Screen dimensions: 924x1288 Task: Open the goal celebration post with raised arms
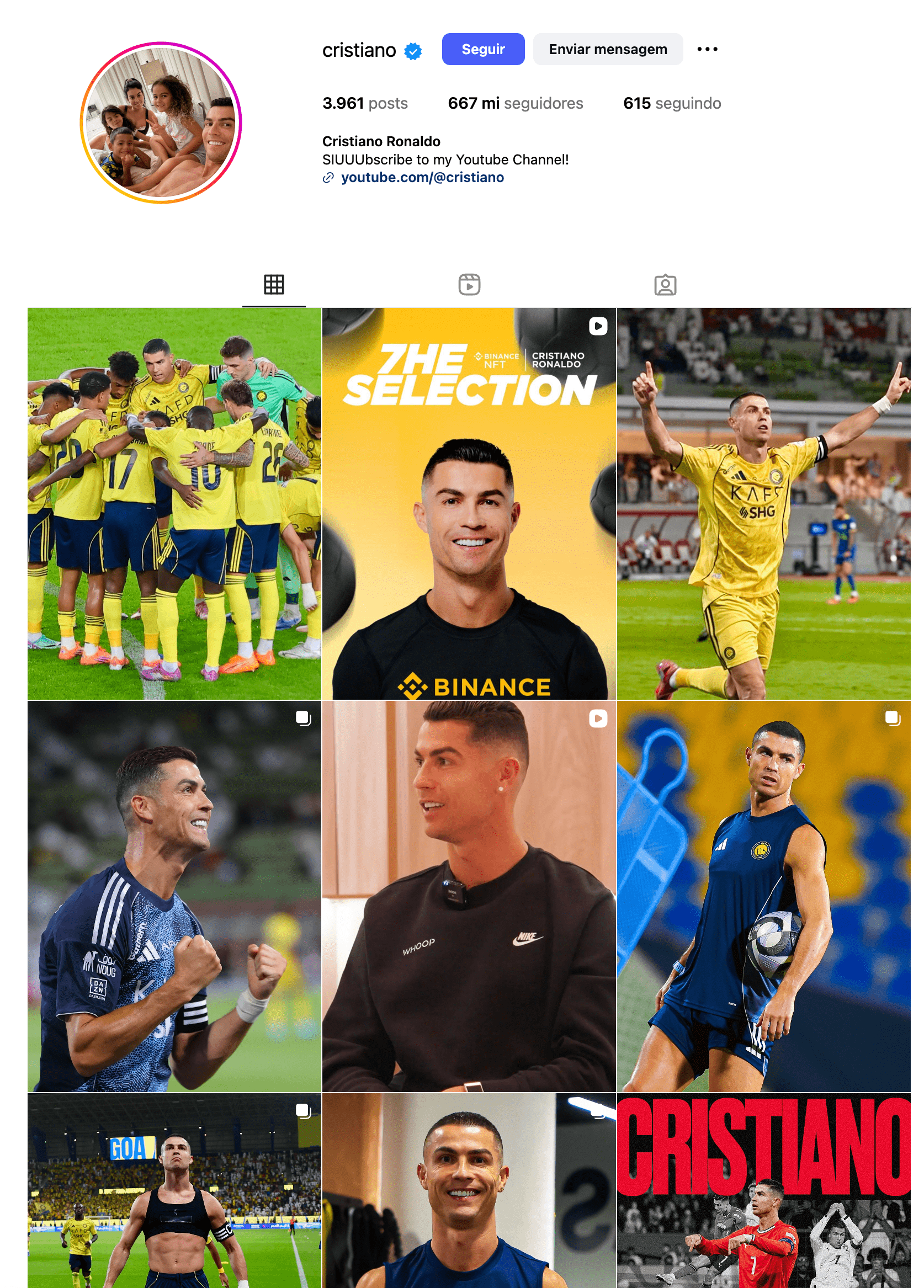point(763,503)
